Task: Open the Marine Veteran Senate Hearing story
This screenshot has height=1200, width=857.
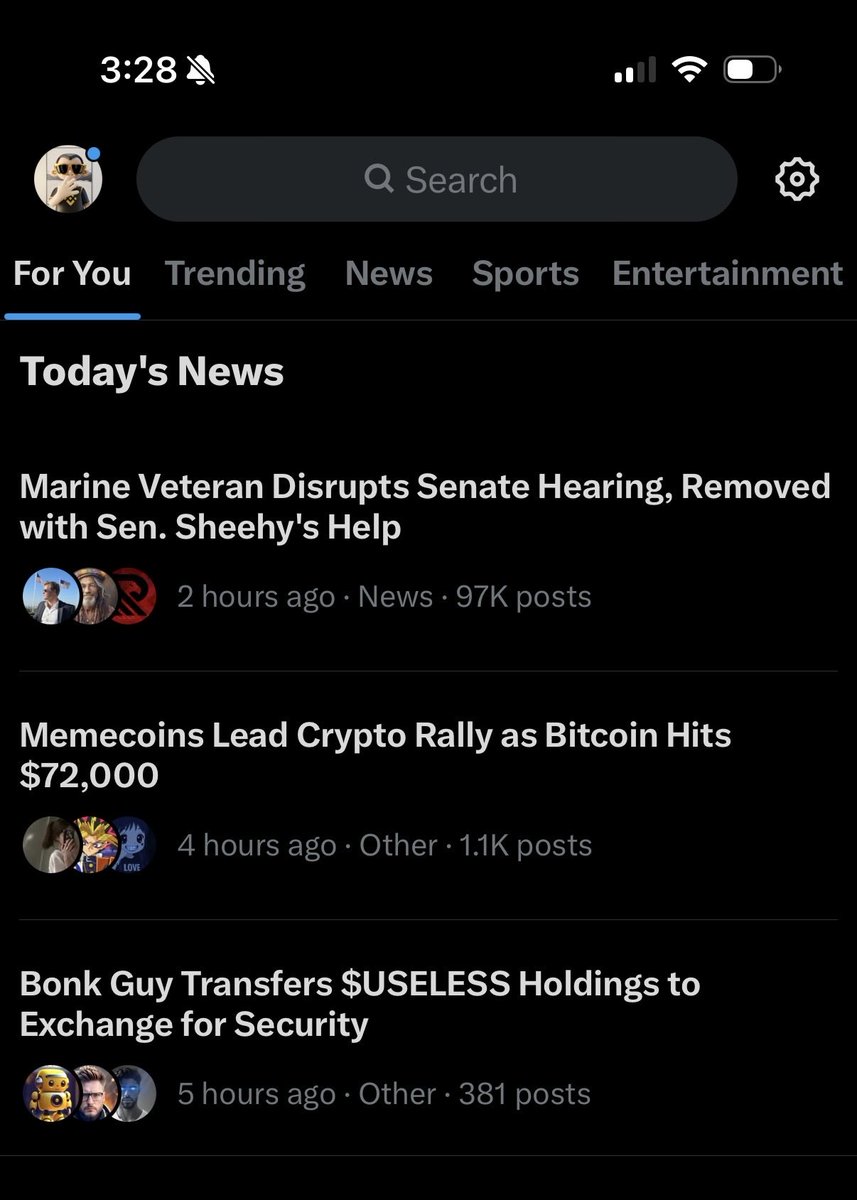Action: pos(425,506)
